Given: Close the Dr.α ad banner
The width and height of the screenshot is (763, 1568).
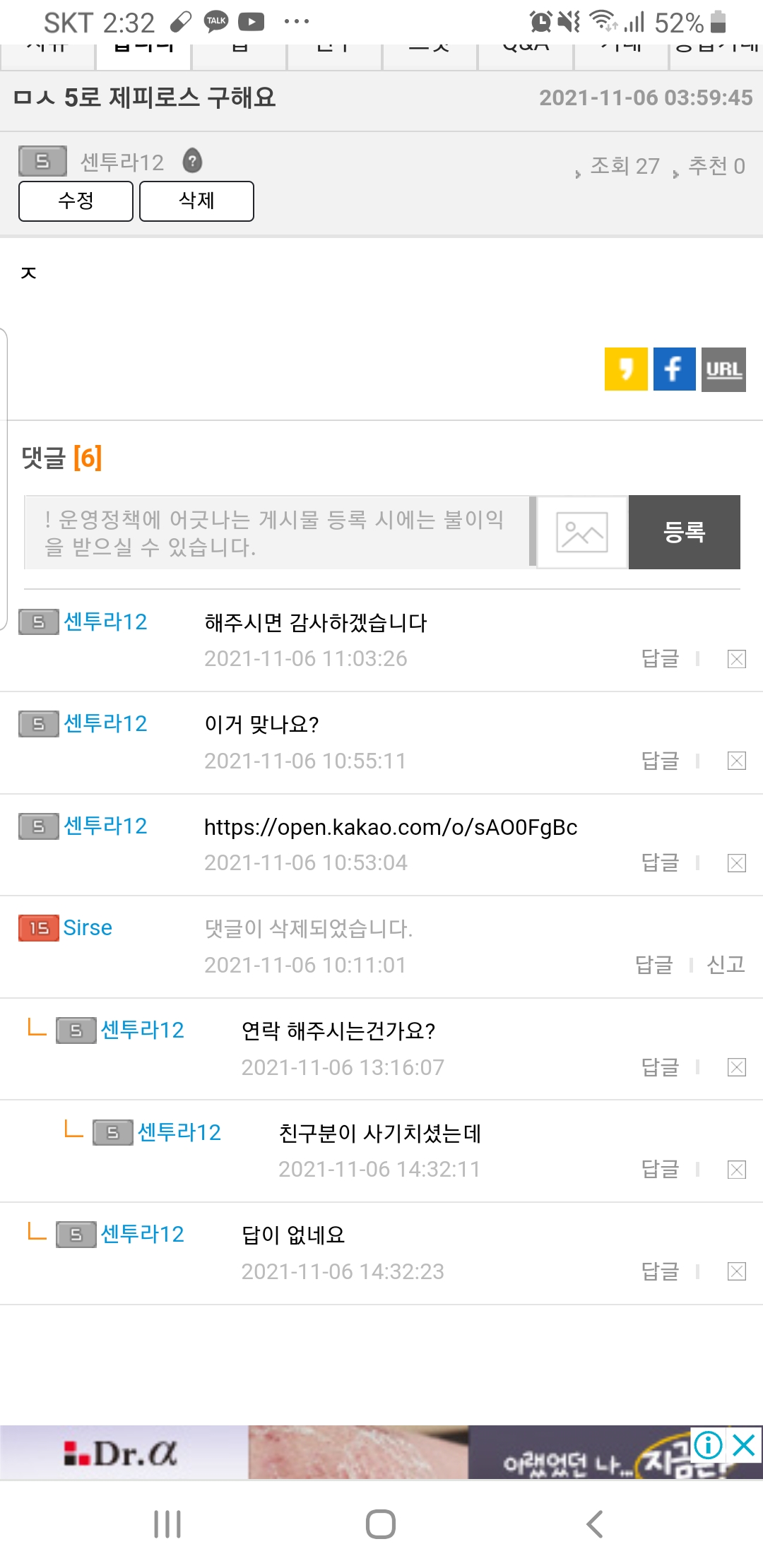Looking at the screenshot, I should (744, 1445).
